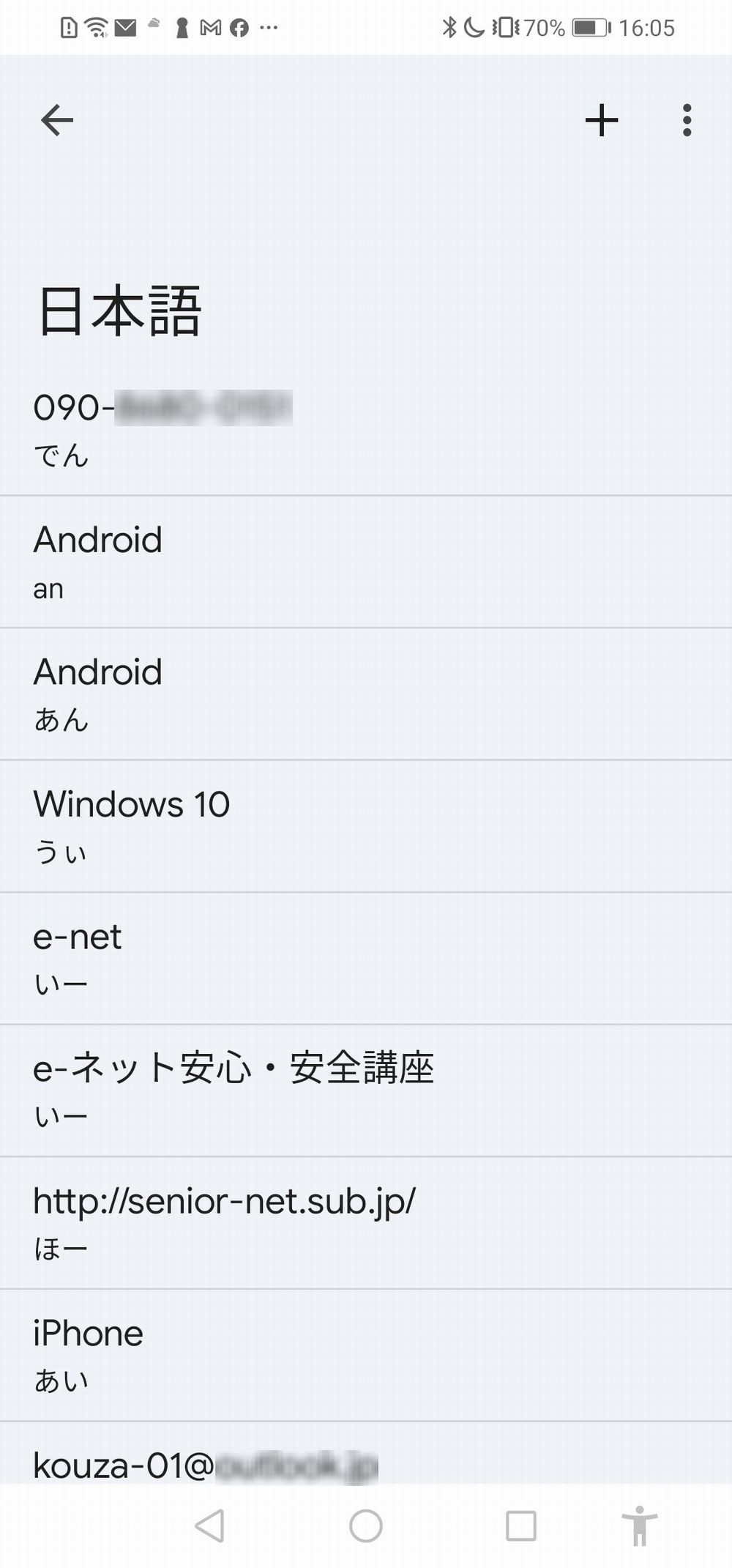732x1568 pixels.
Task: Open the e-ネット安心・安全講座 entry
Action: (x=293, y=1090)
